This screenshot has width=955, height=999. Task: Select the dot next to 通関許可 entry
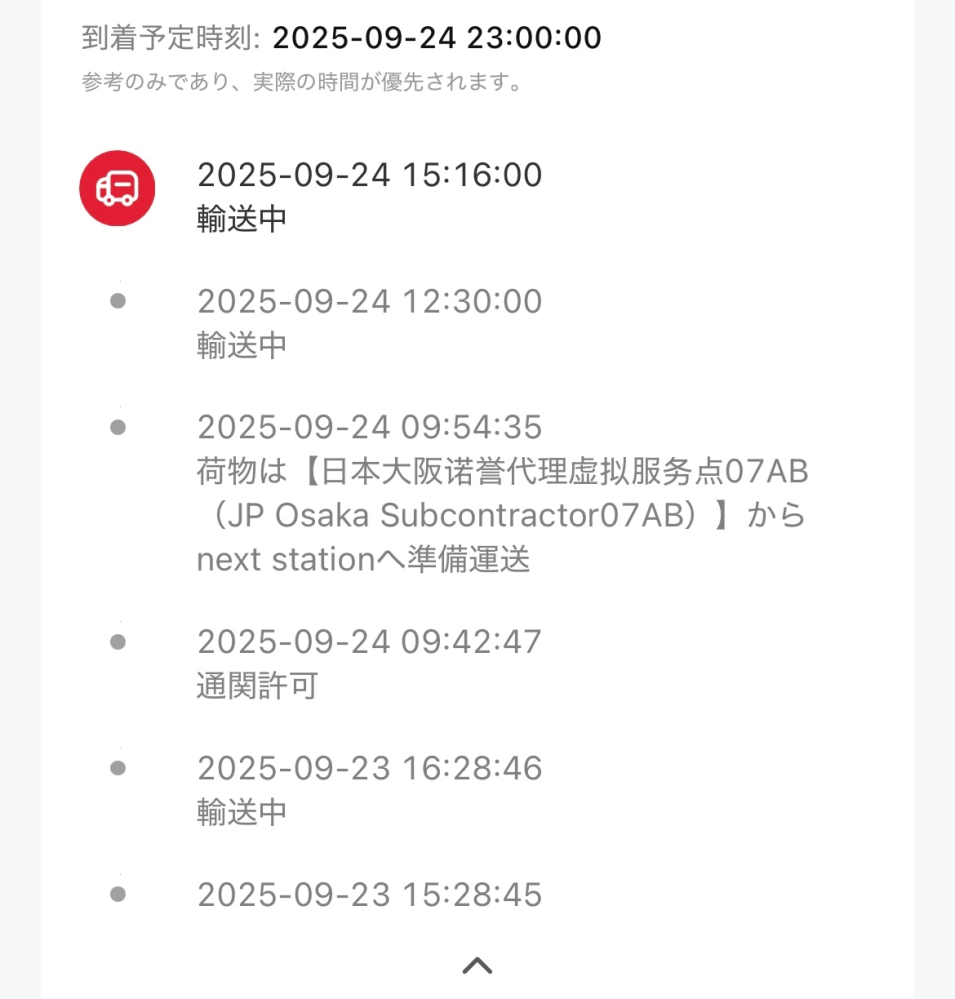click(117, 641)
